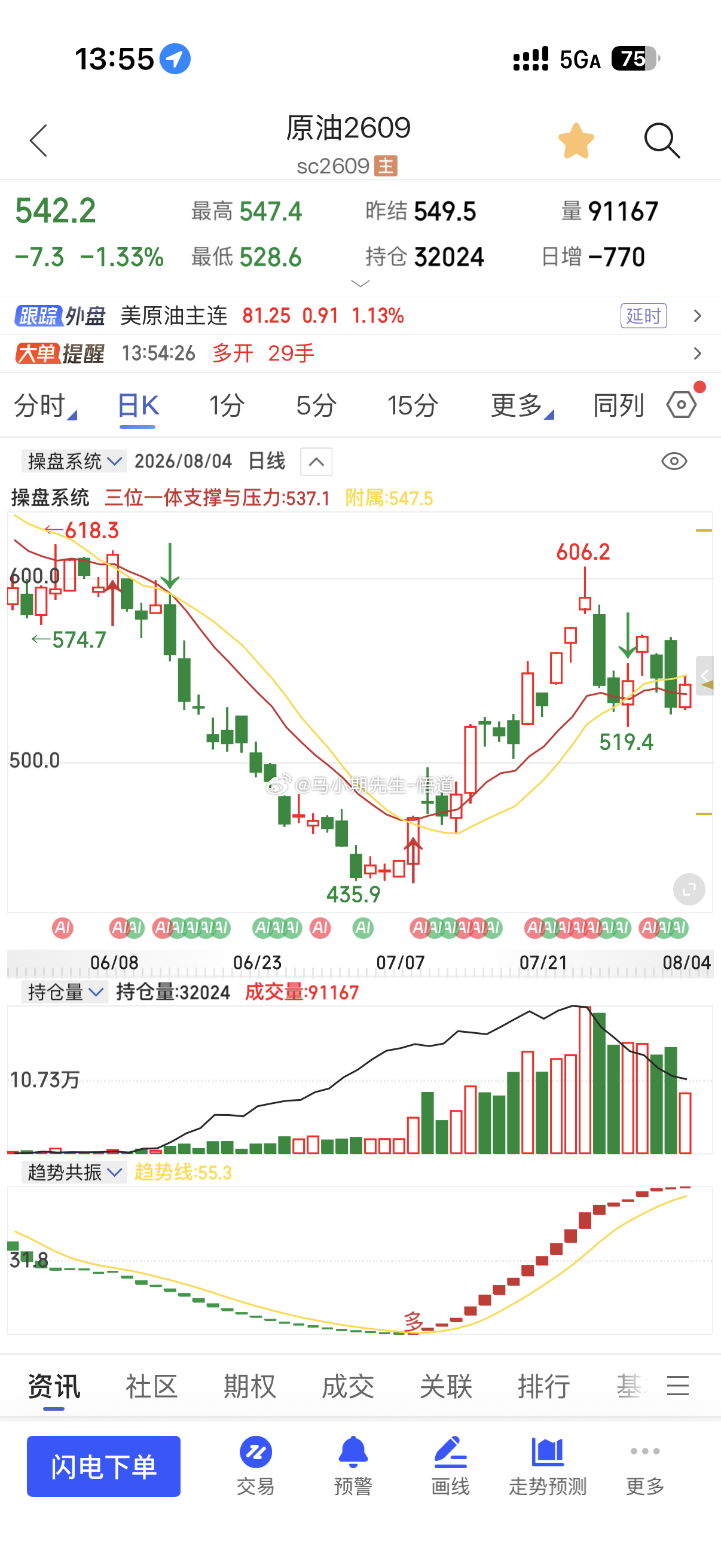Switch to the 期权 tab

[249, 1387]
